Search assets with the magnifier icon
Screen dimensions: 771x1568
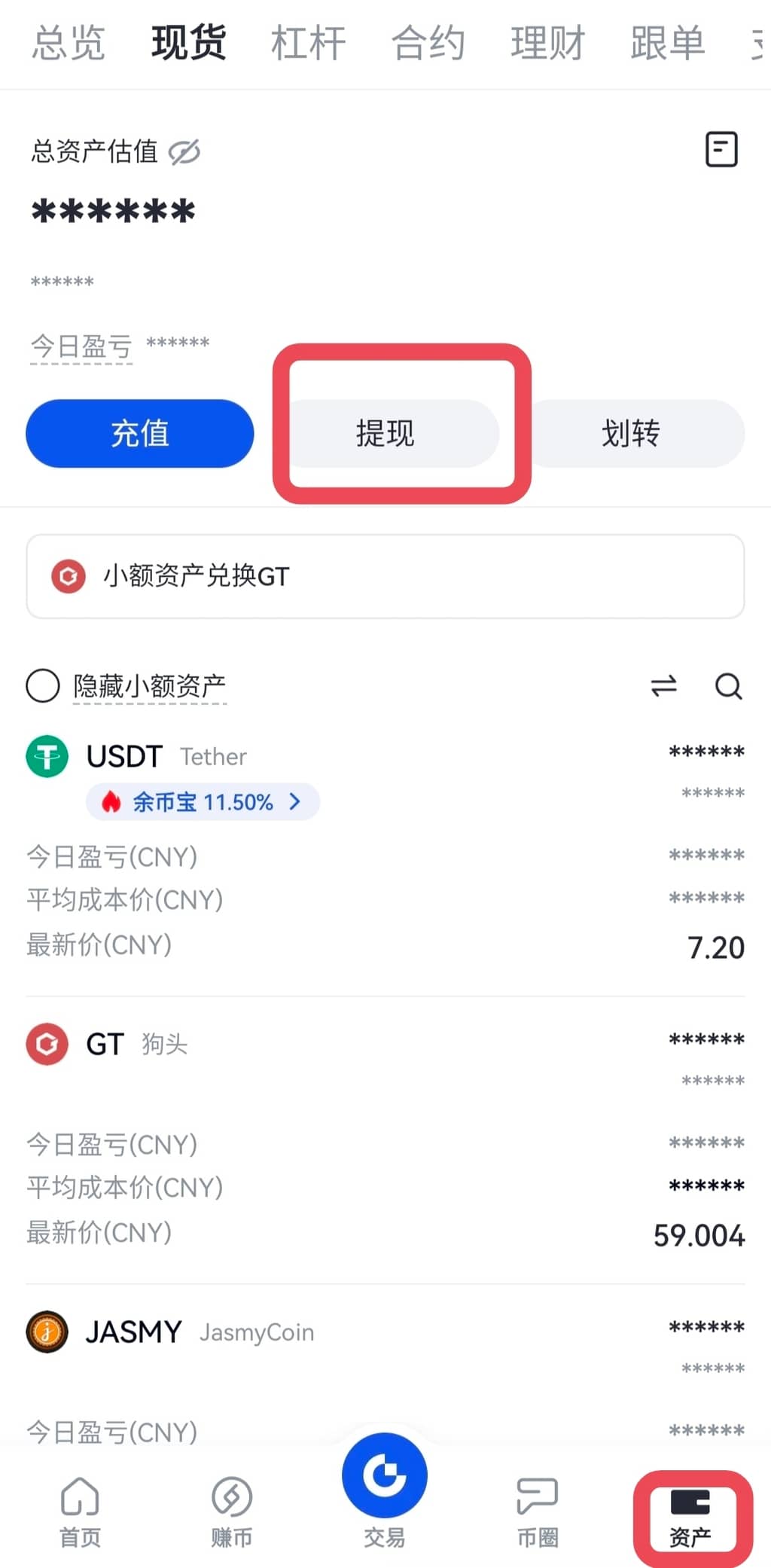[x=728, y=686]
